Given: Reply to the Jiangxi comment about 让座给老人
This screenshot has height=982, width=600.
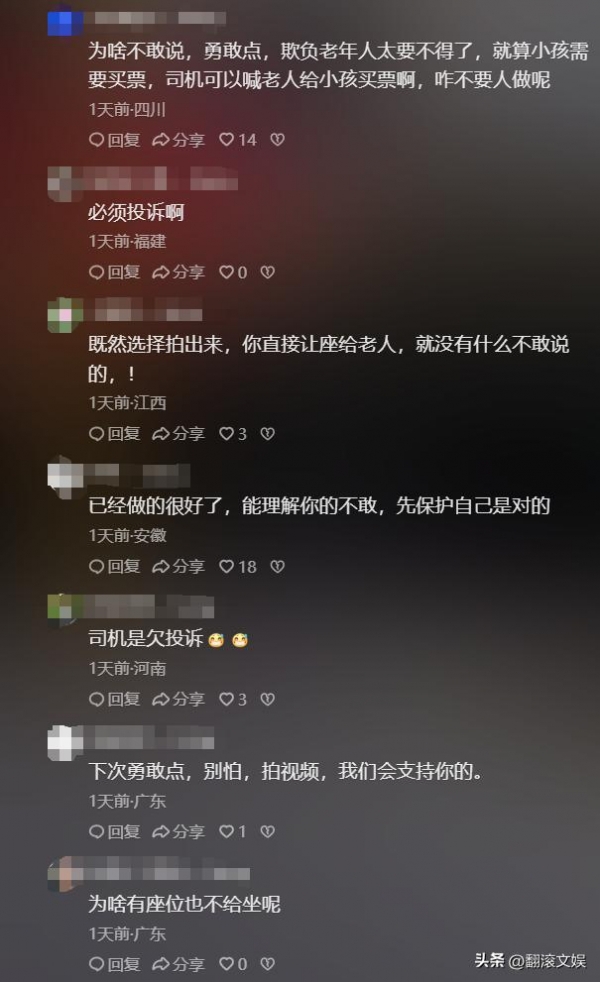Looking at the screenshot, I should pyautogui.click(x=114, y=434).
